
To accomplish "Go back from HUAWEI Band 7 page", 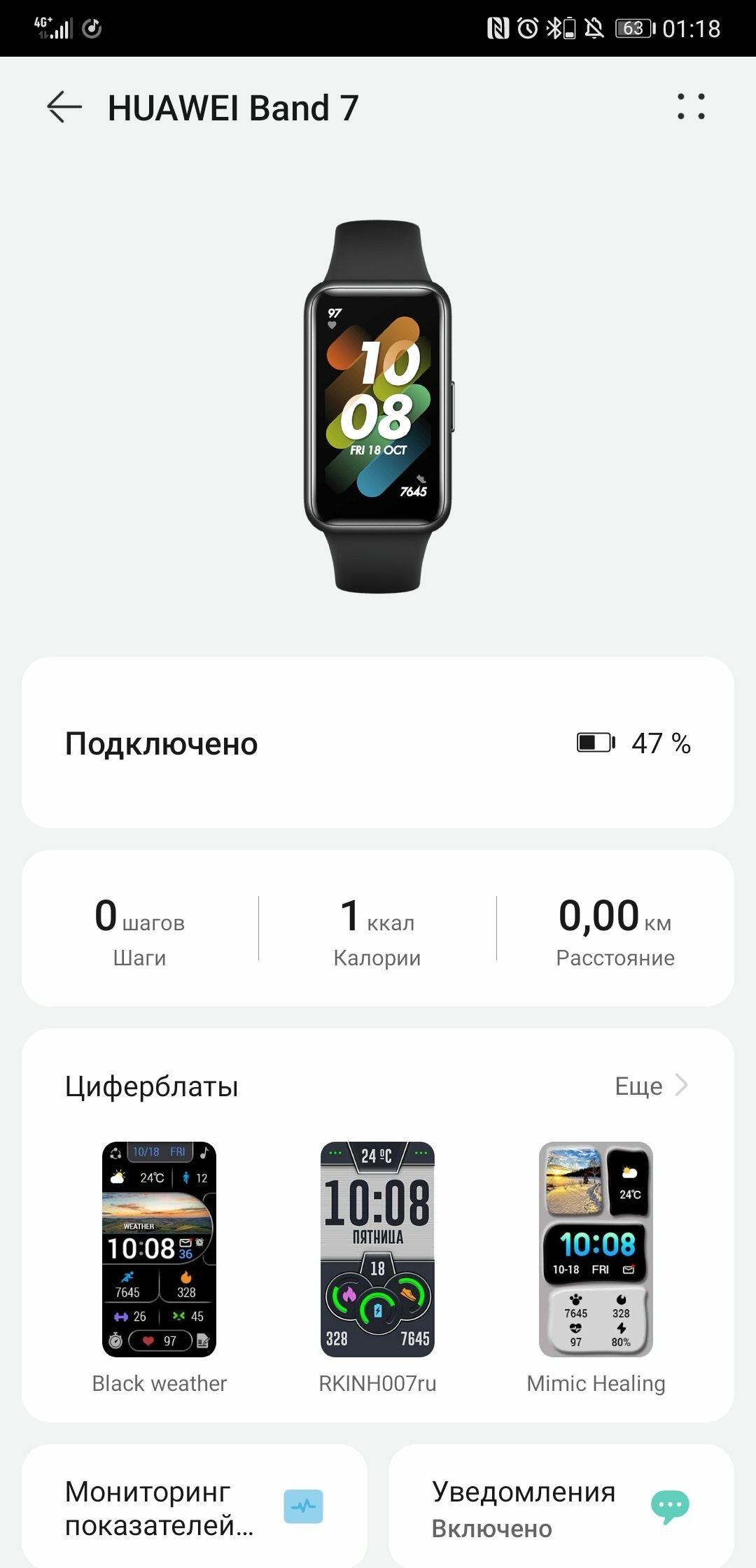I will tap(64, 108).
